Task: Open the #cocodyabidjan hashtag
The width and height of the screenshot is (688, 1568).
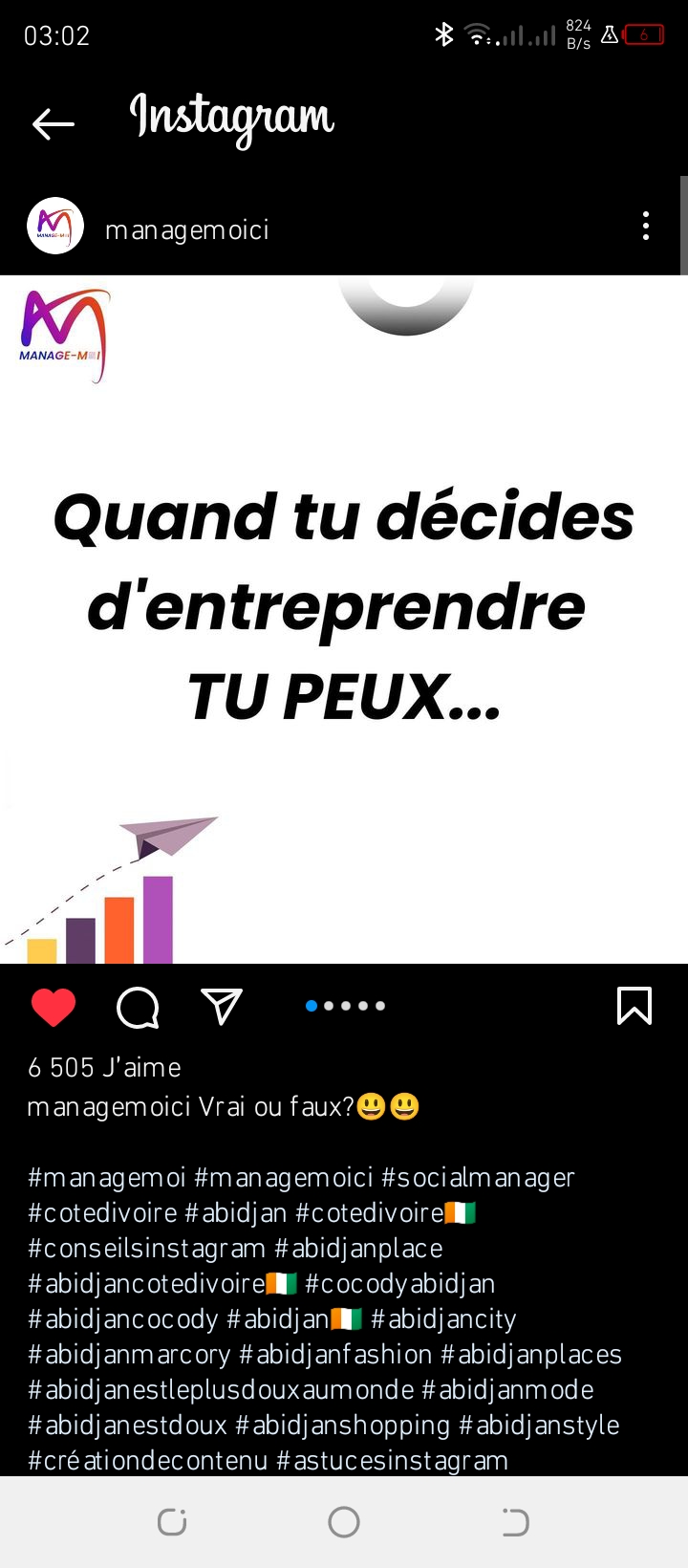Action: coord(399,1283)
